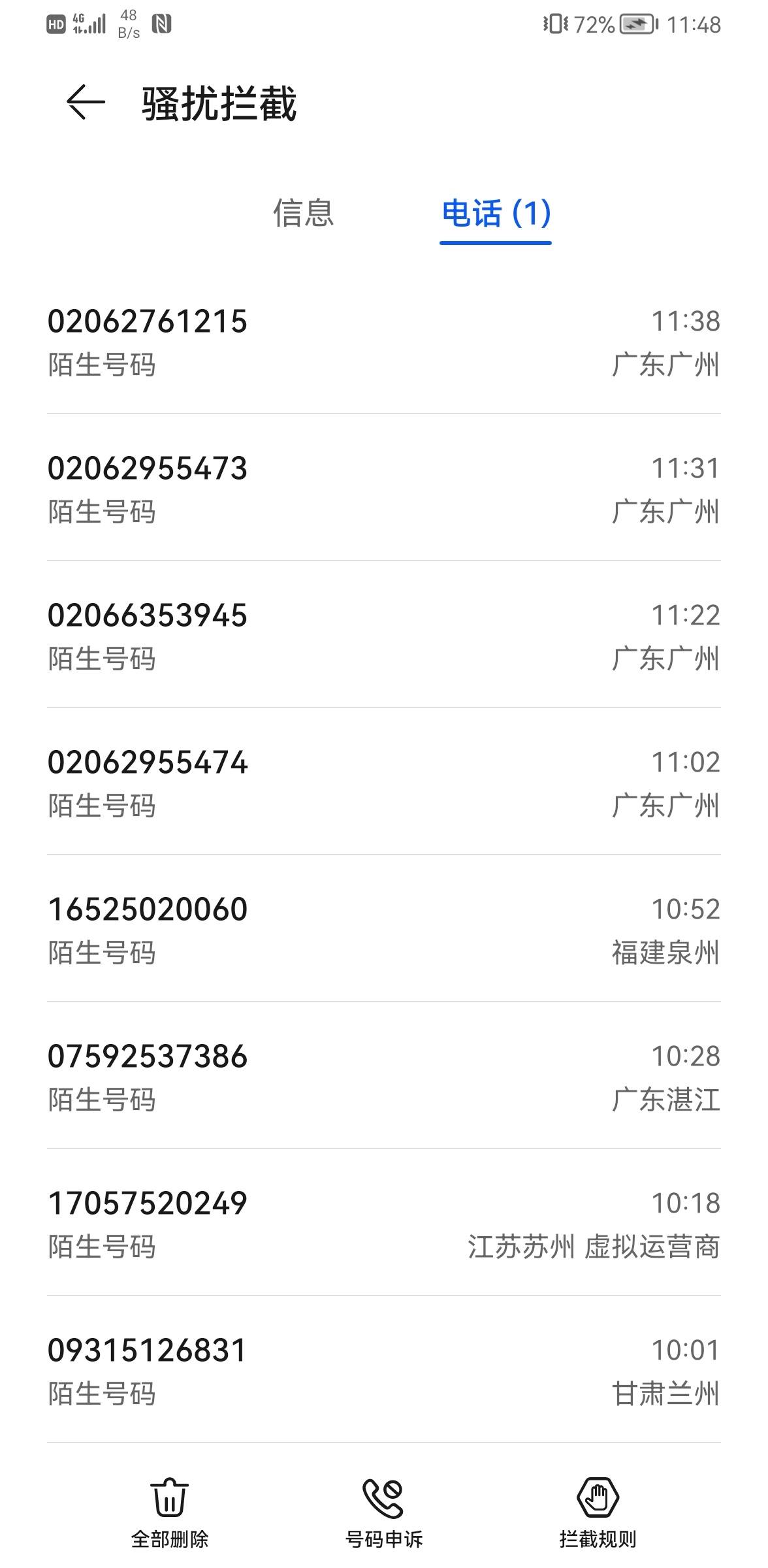
Task: Go back from 骚扰拦截 screen
Action: (x=86, y=103)
